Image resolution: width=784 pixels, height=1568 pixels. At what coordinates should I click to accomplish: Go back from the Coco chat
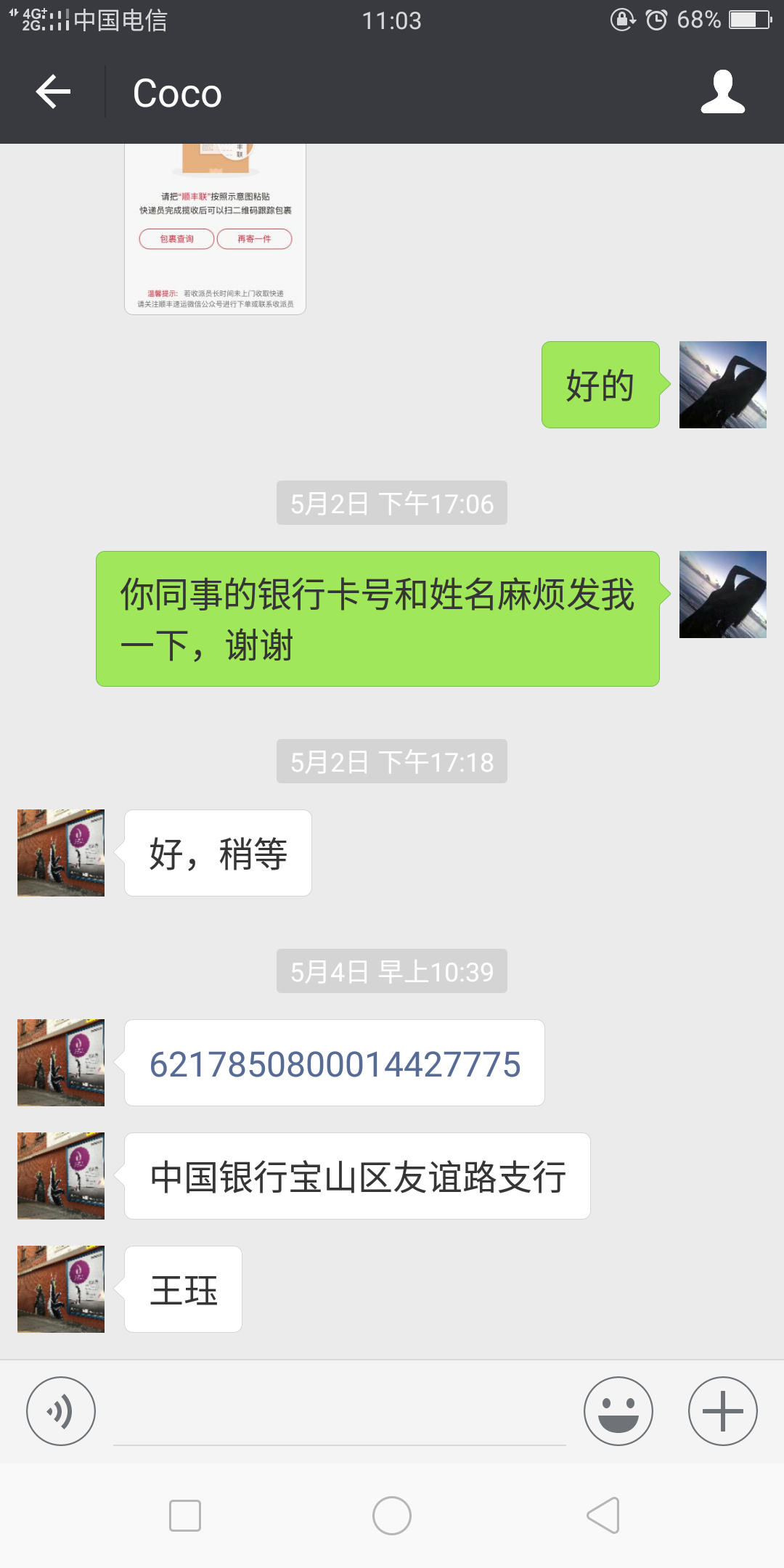53,92
